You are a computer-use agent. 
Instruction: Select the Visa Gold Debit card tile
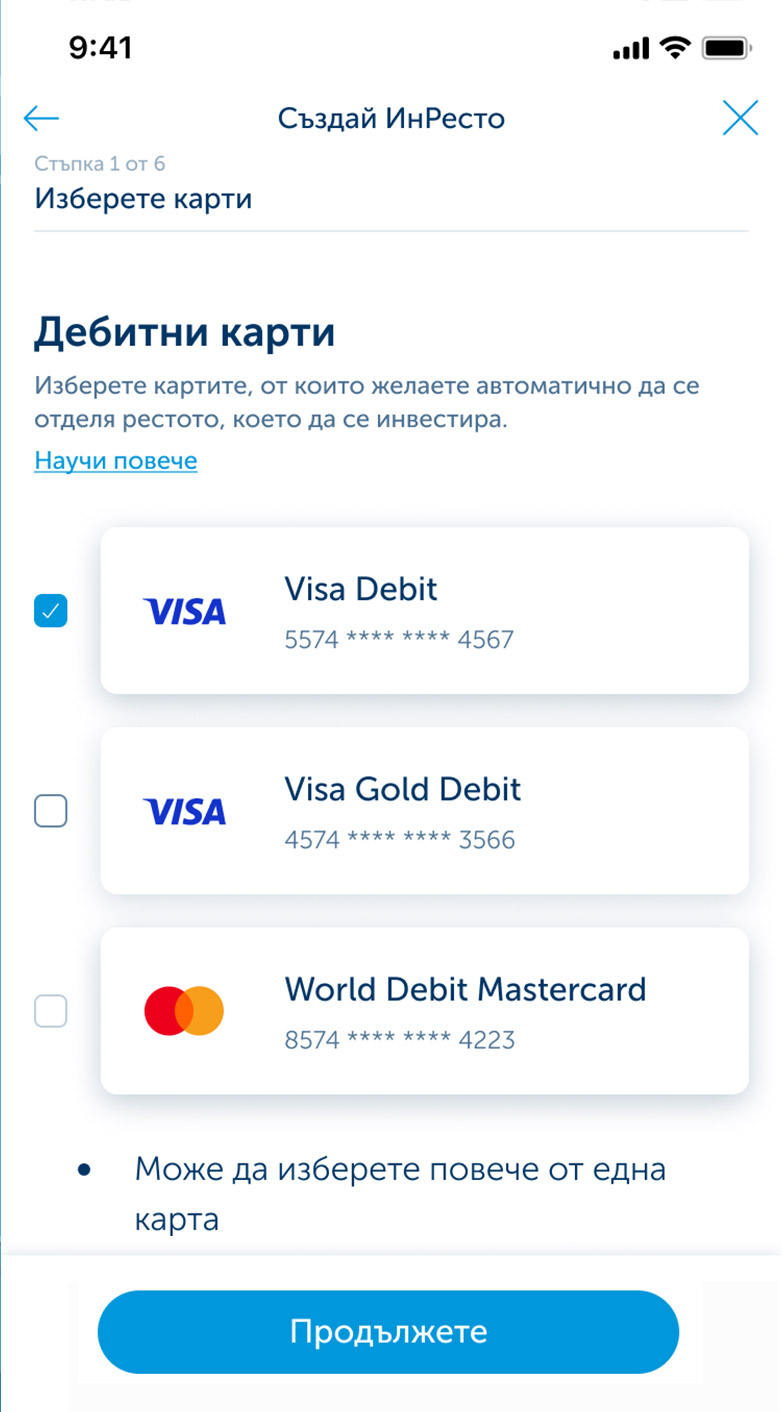click(x=423, y=811)
